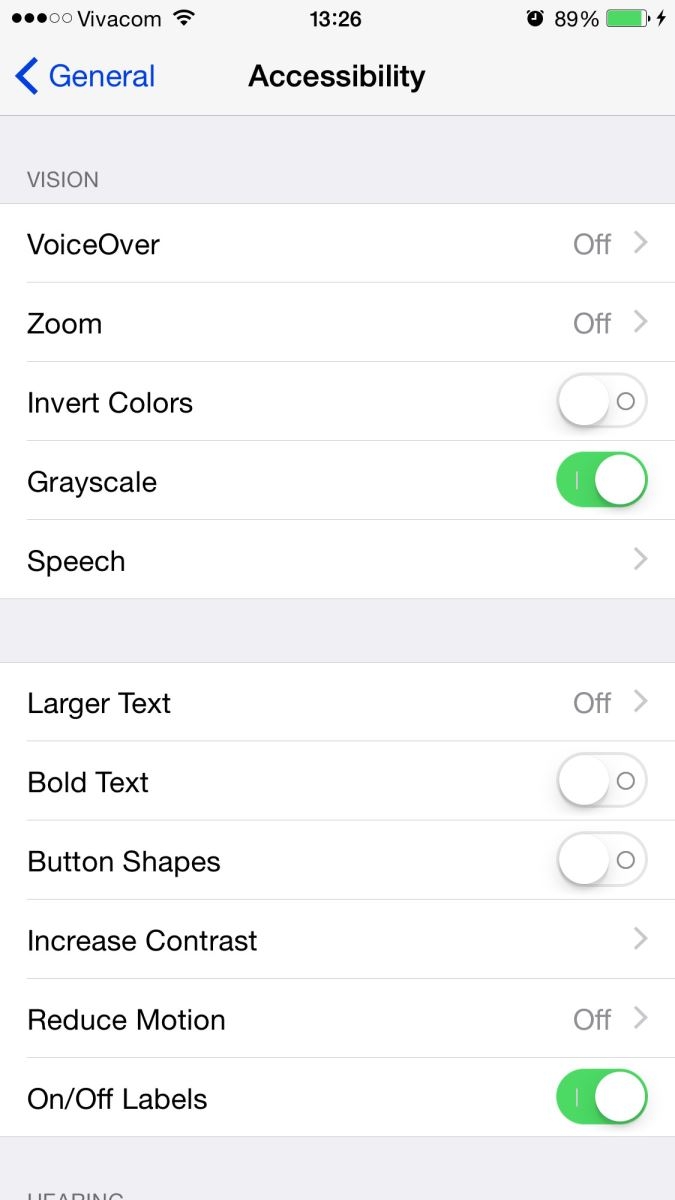Viewport: 675px width, 1200px height.
Task: Open the Zoom settings row
Action: [337, 323]
